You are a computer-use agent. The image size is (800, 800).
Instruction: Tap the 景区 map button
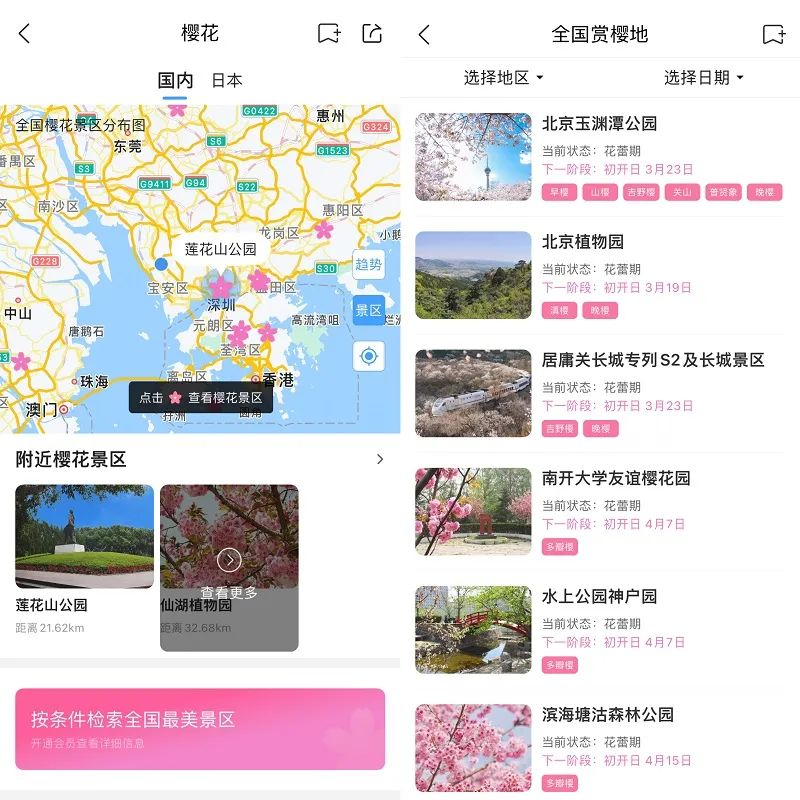coord(368,310)
